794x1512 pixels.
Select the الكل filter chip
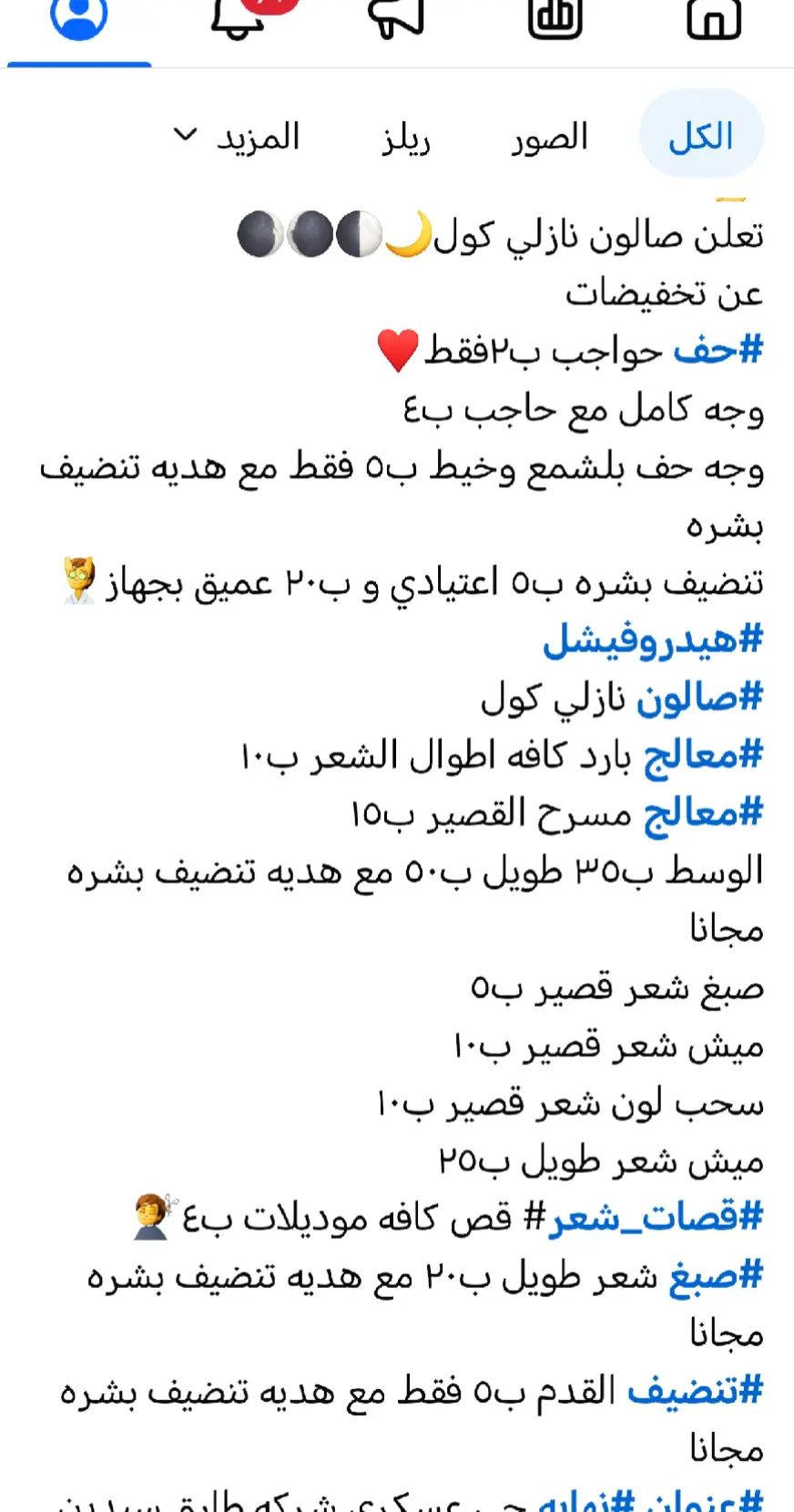[701, 137]
